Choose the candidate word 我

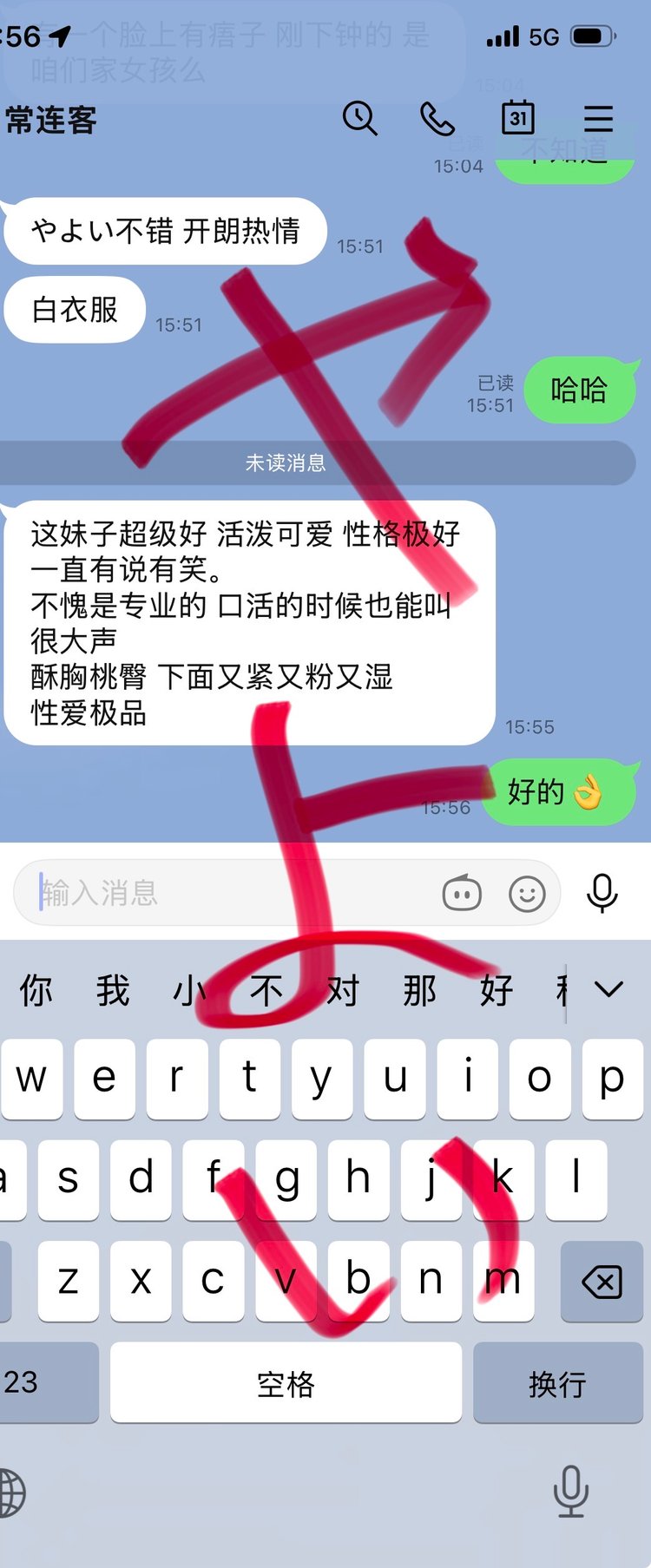click(x=113, y=990)
